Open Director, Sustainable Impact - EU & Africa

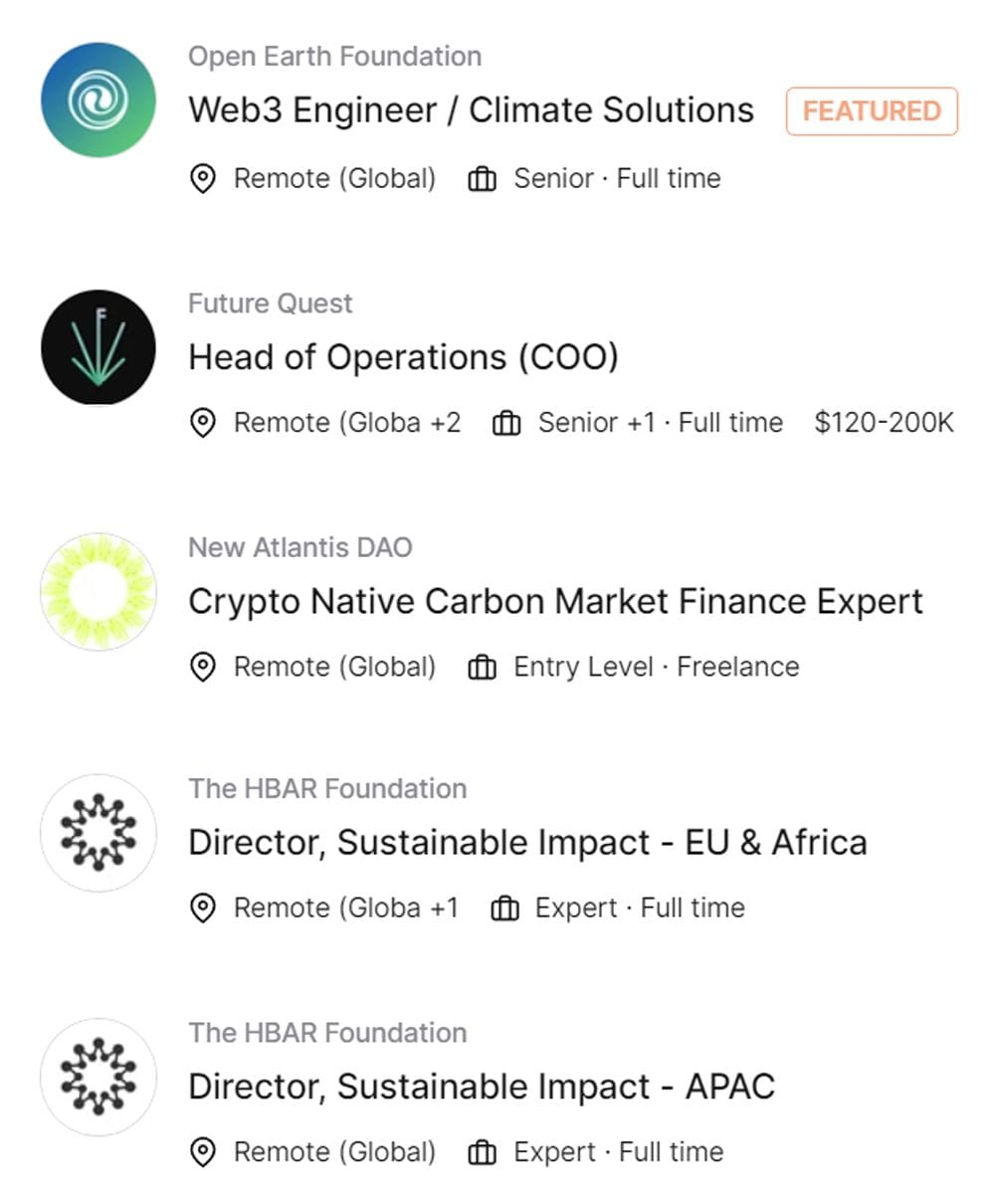(x=527, y=843)
